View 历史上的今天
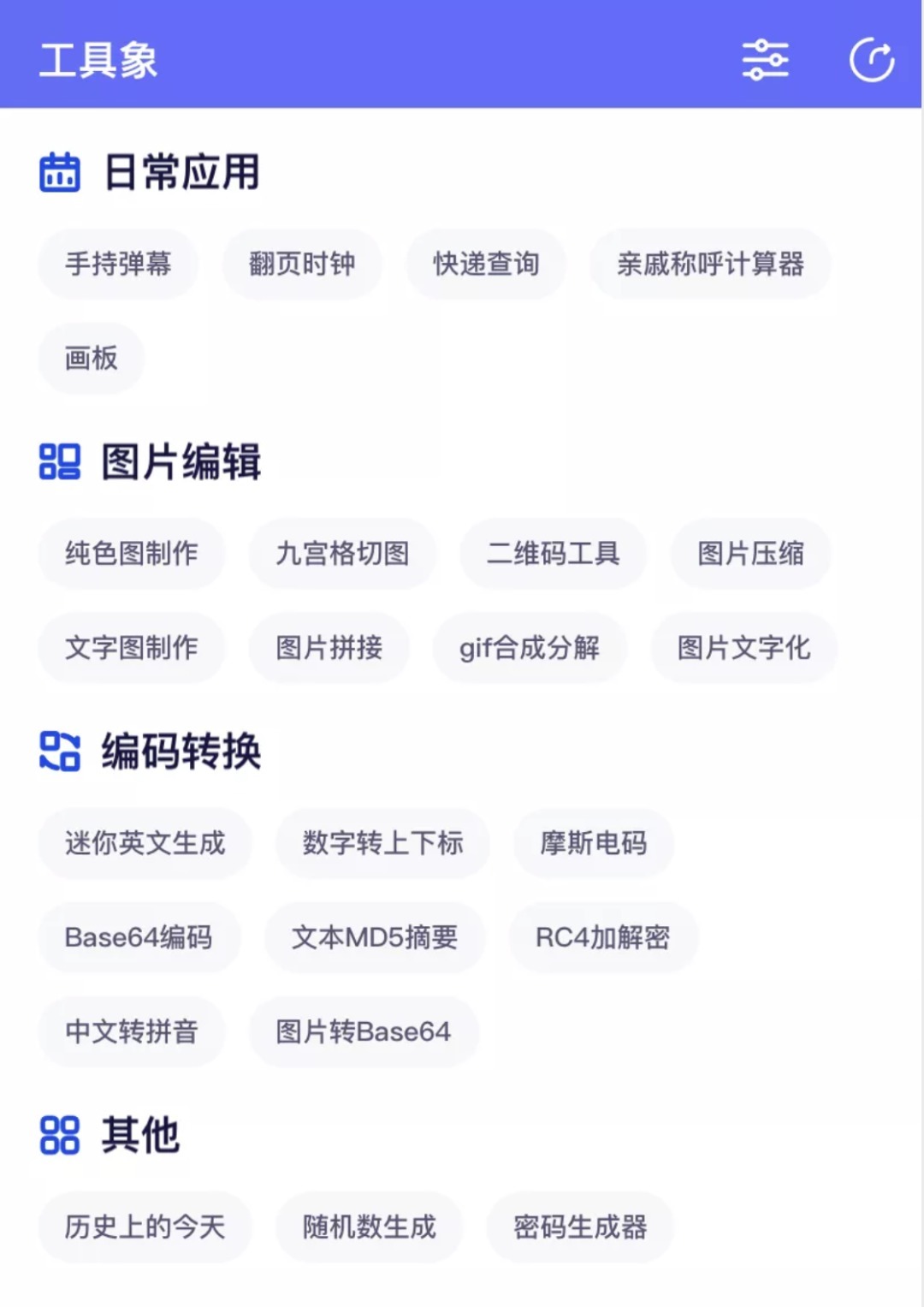 [x=145, y=1227]
